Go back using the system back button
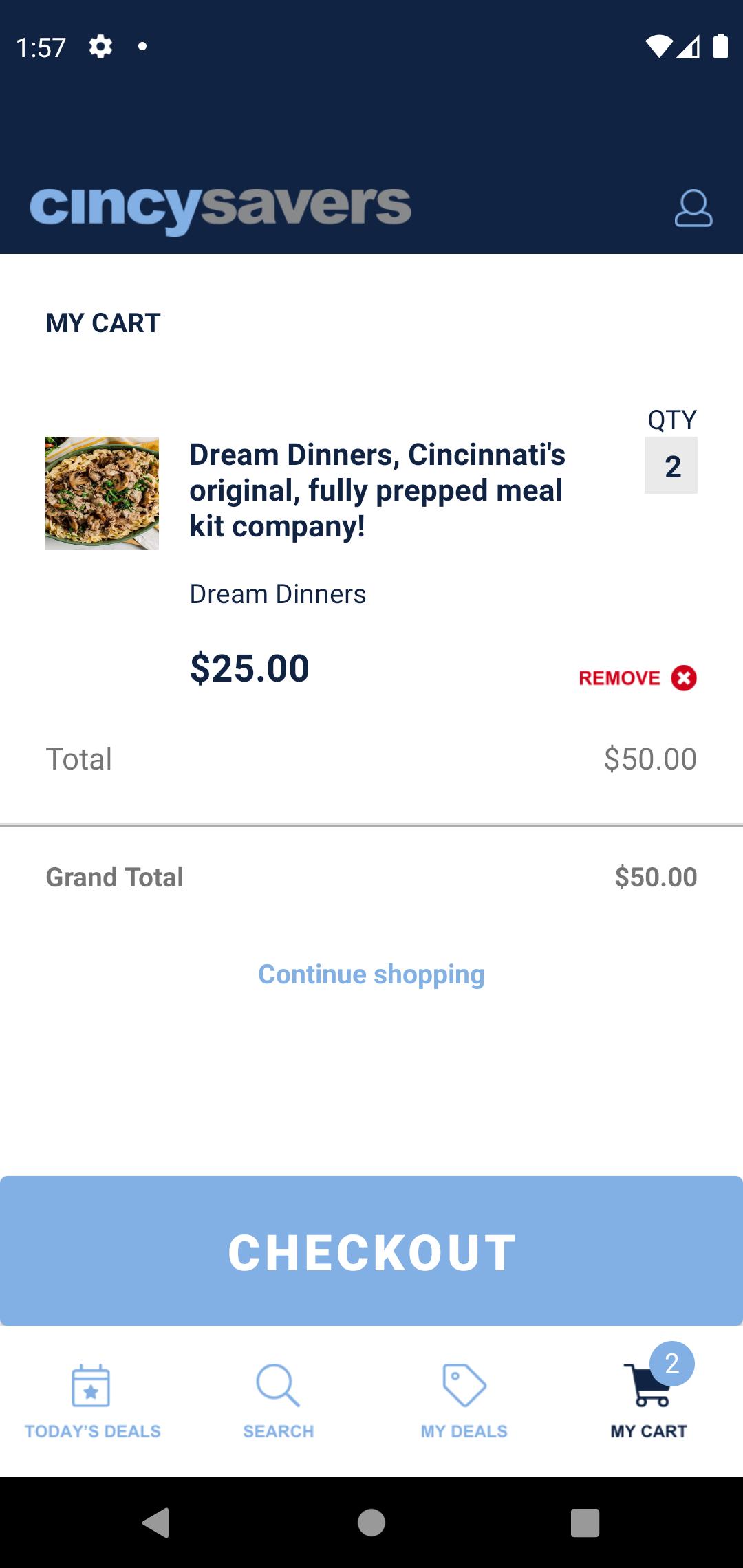Viewport: 743px width, 1568px height. pos(156,1522)
